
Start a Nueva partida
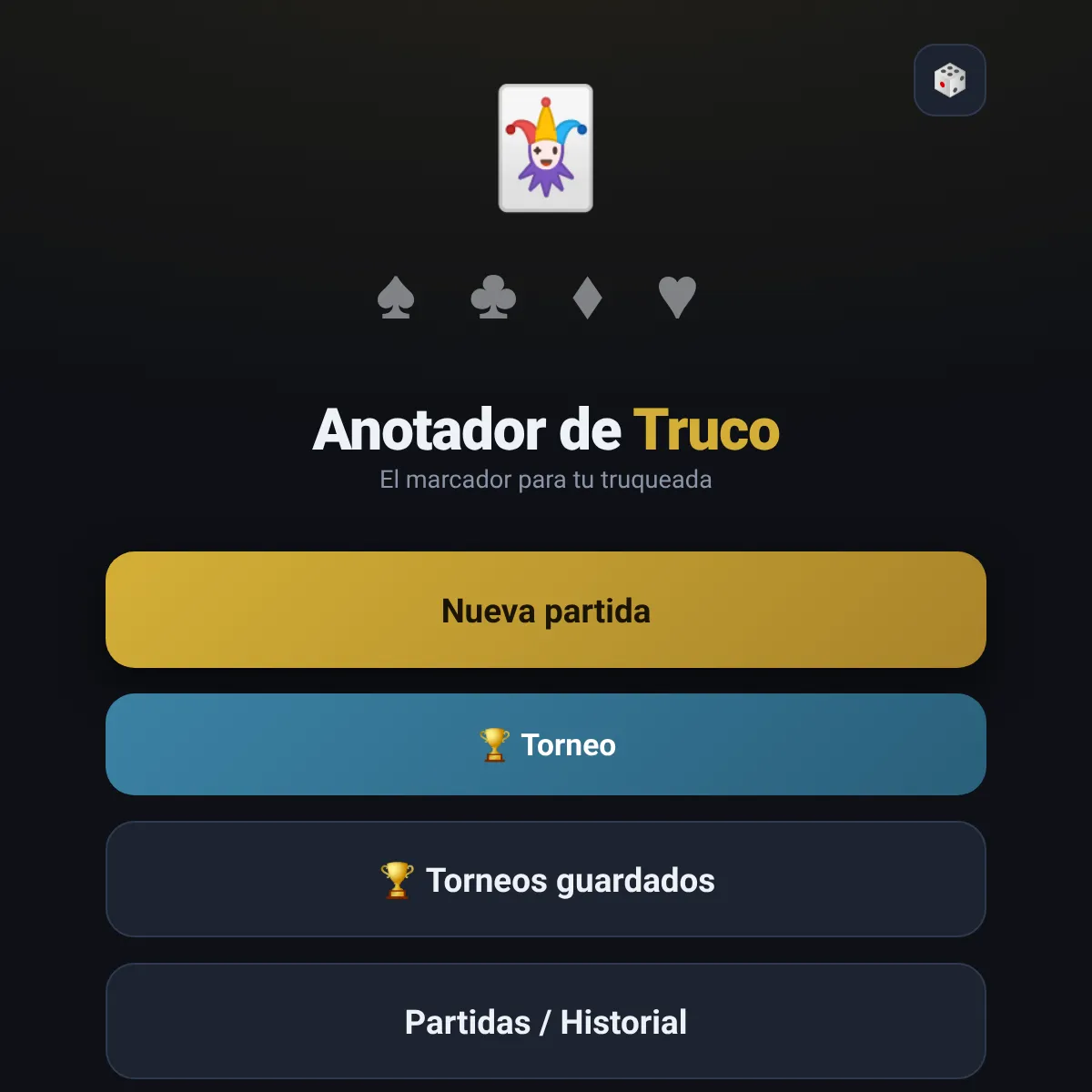coord(546,610)
